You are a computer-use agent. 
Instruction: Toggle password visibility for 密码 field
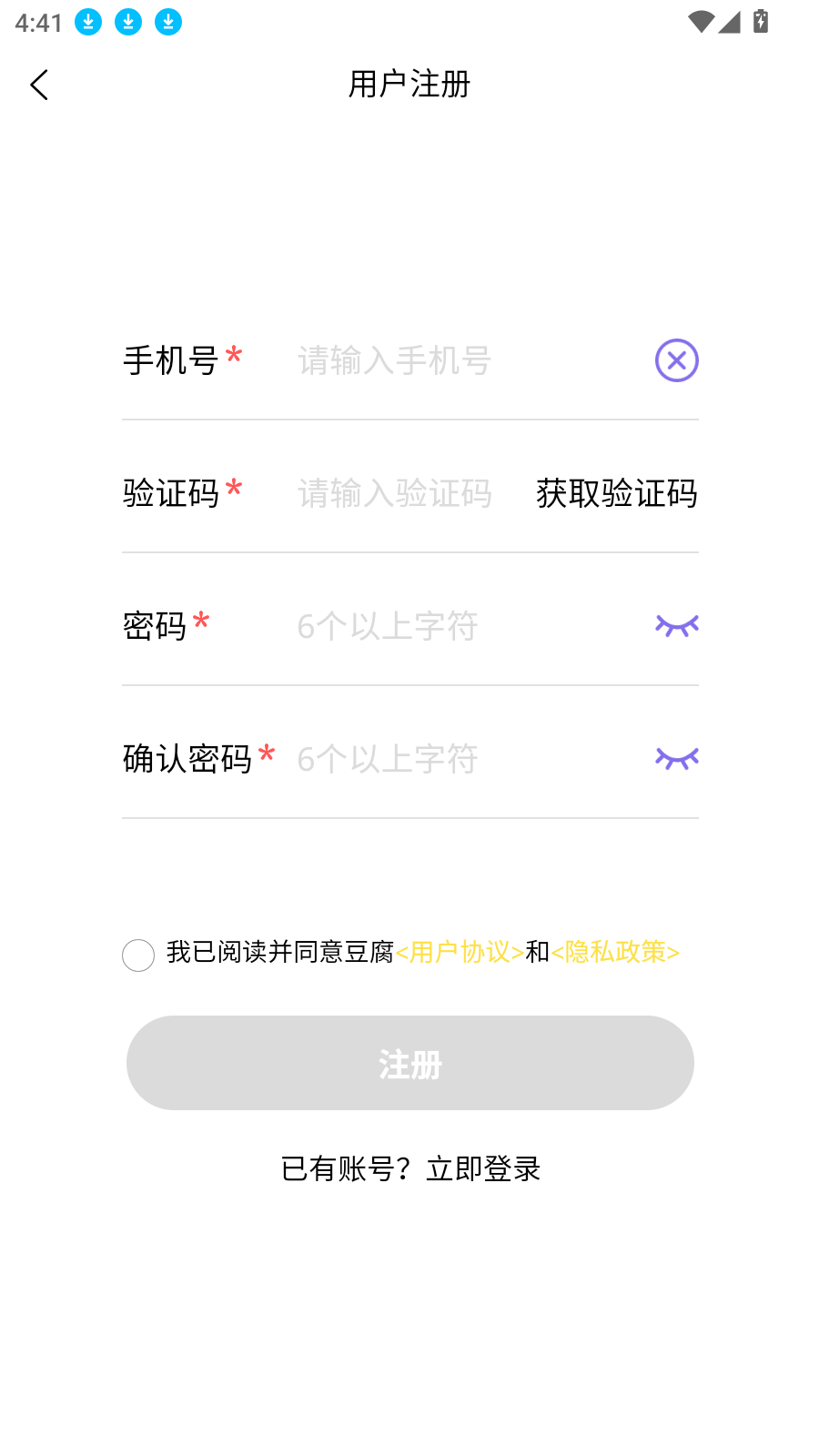tap(675, 625)
